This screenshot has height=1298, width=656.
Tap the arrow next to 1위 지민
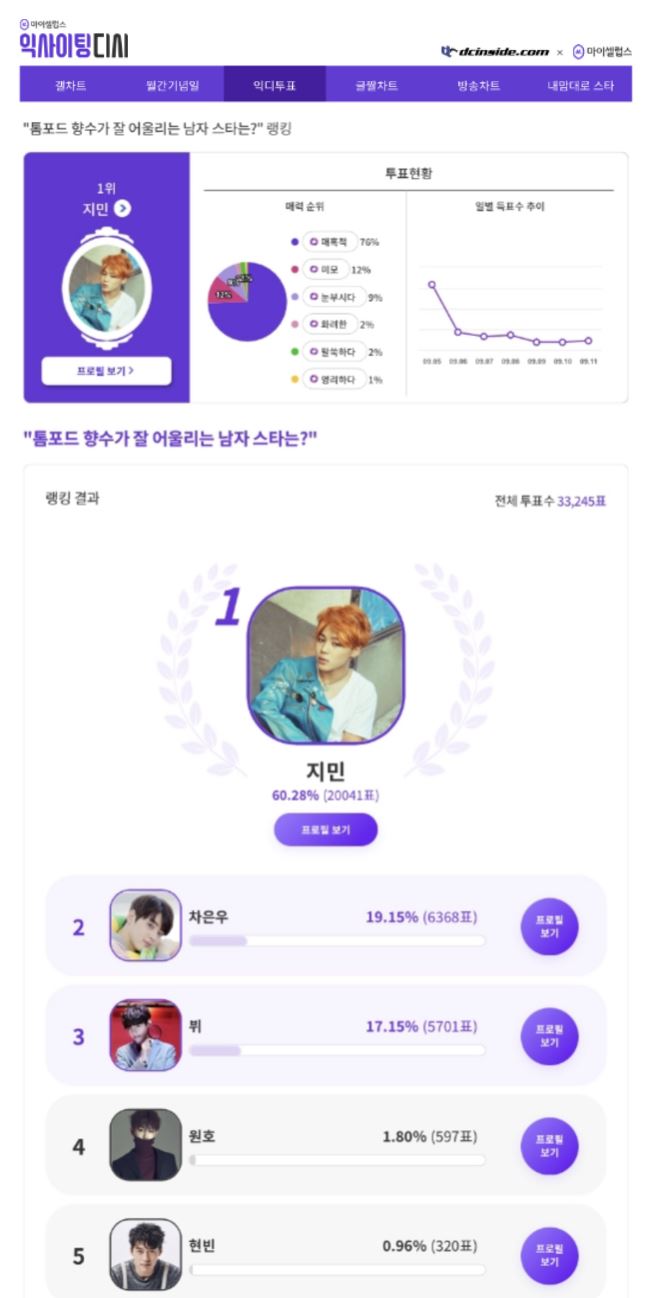122,208
